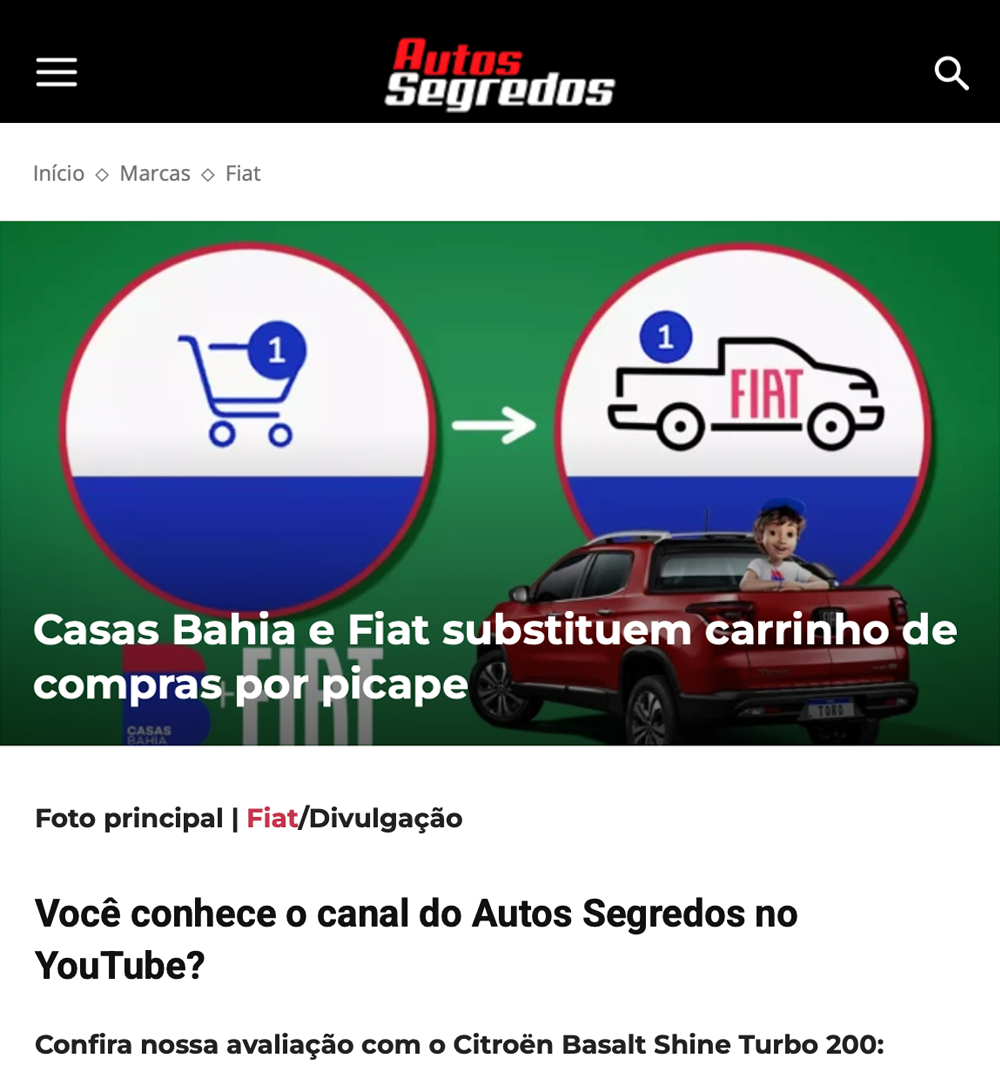Open the Fiat breadcrumb

pos(243,174)
